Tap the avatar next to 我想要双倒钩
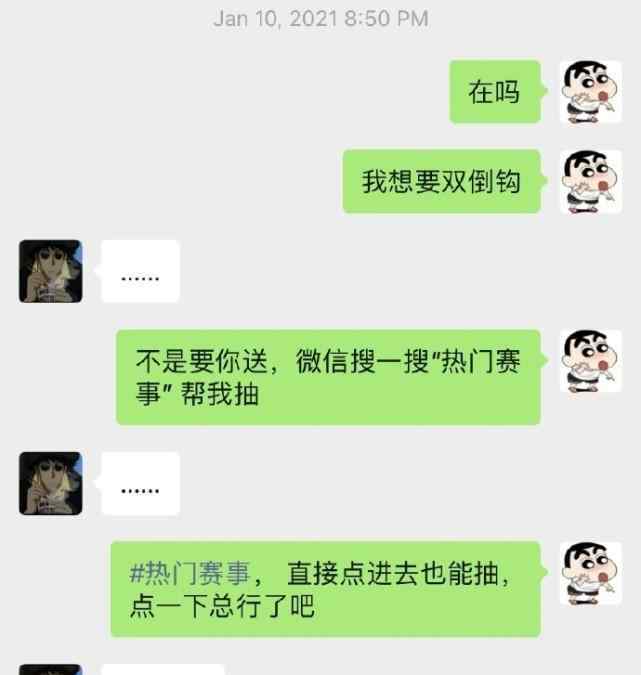 click(590, 182)
